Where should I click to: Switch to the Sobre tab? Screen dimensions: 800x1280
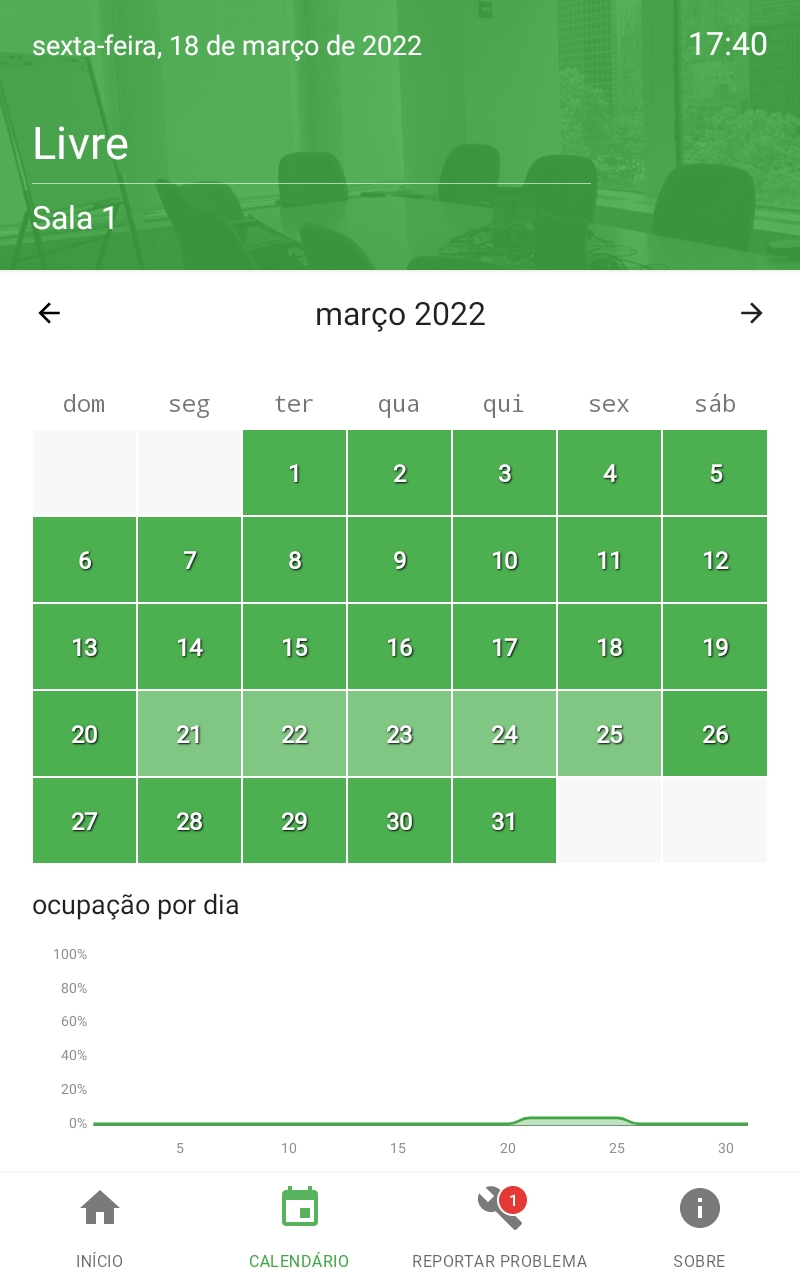tap(699, 1226)
